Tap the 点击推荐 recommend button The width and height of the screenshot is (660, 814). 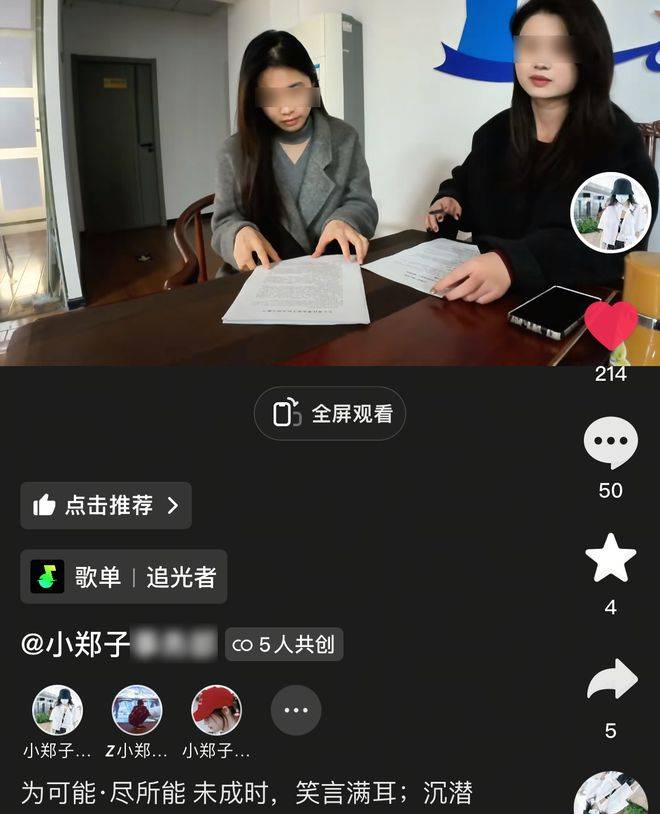pos(106,505)
